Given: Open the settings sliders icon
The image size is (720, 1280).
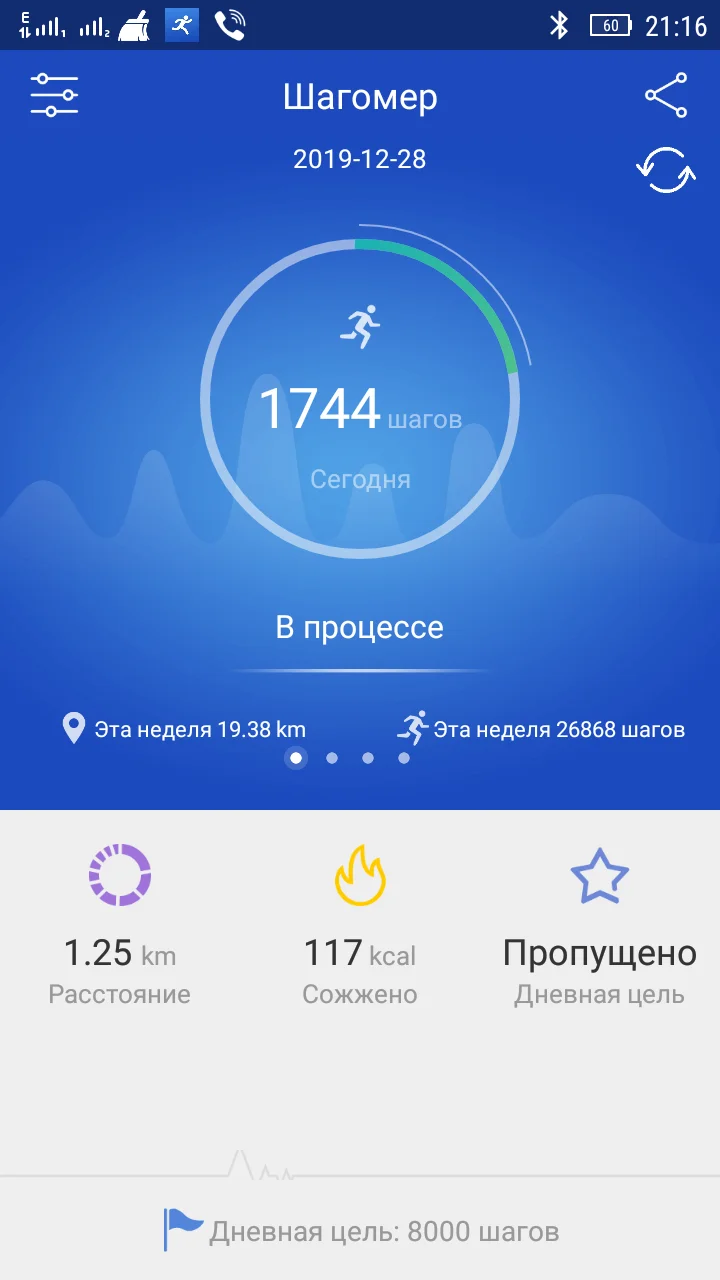Looking at the screenshot, I should (54, 95).
